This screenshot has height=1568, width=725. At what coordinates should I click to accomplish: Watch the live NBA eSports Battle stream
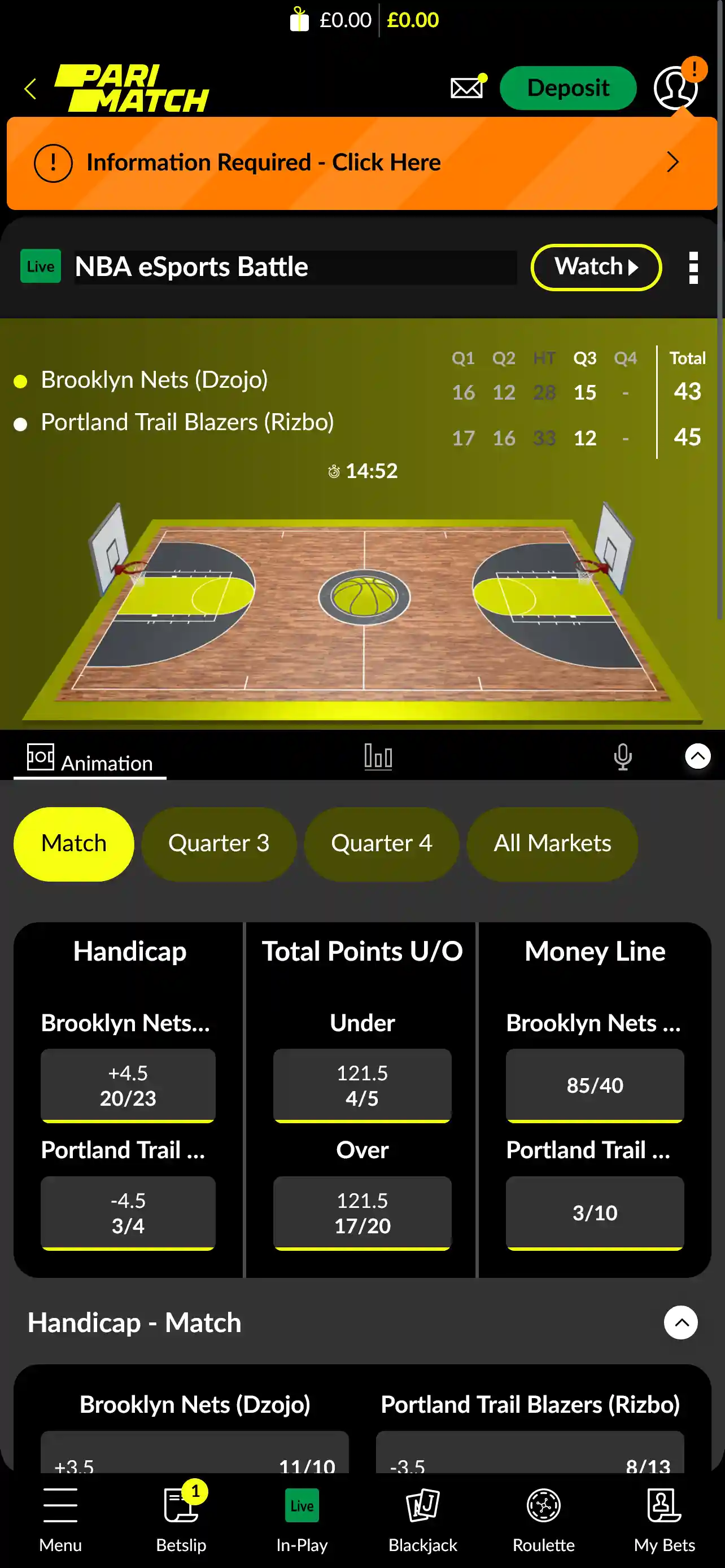[x=595, y=267]
